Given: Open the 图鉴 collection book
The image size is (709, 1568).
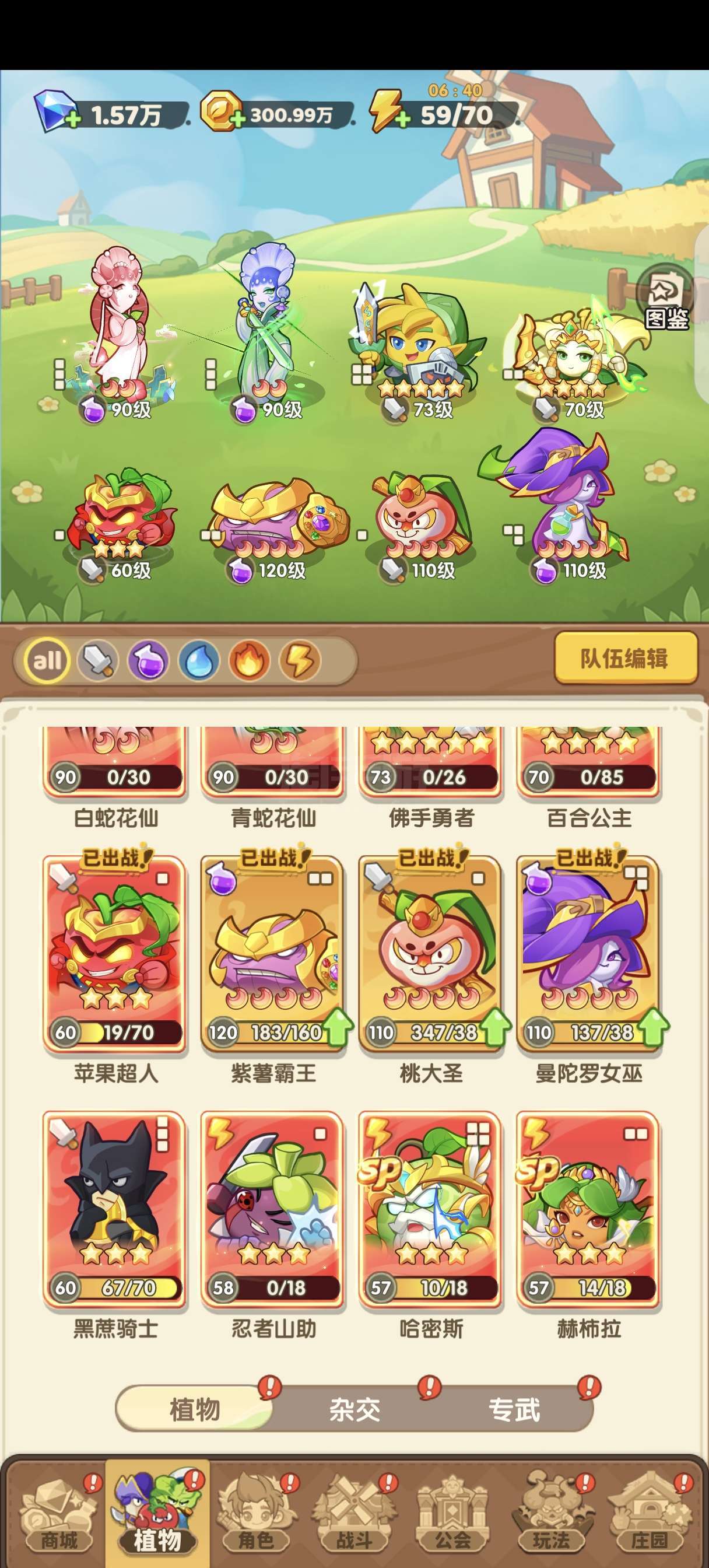Looking at the screenshot, I should click(x=666, y=298).
